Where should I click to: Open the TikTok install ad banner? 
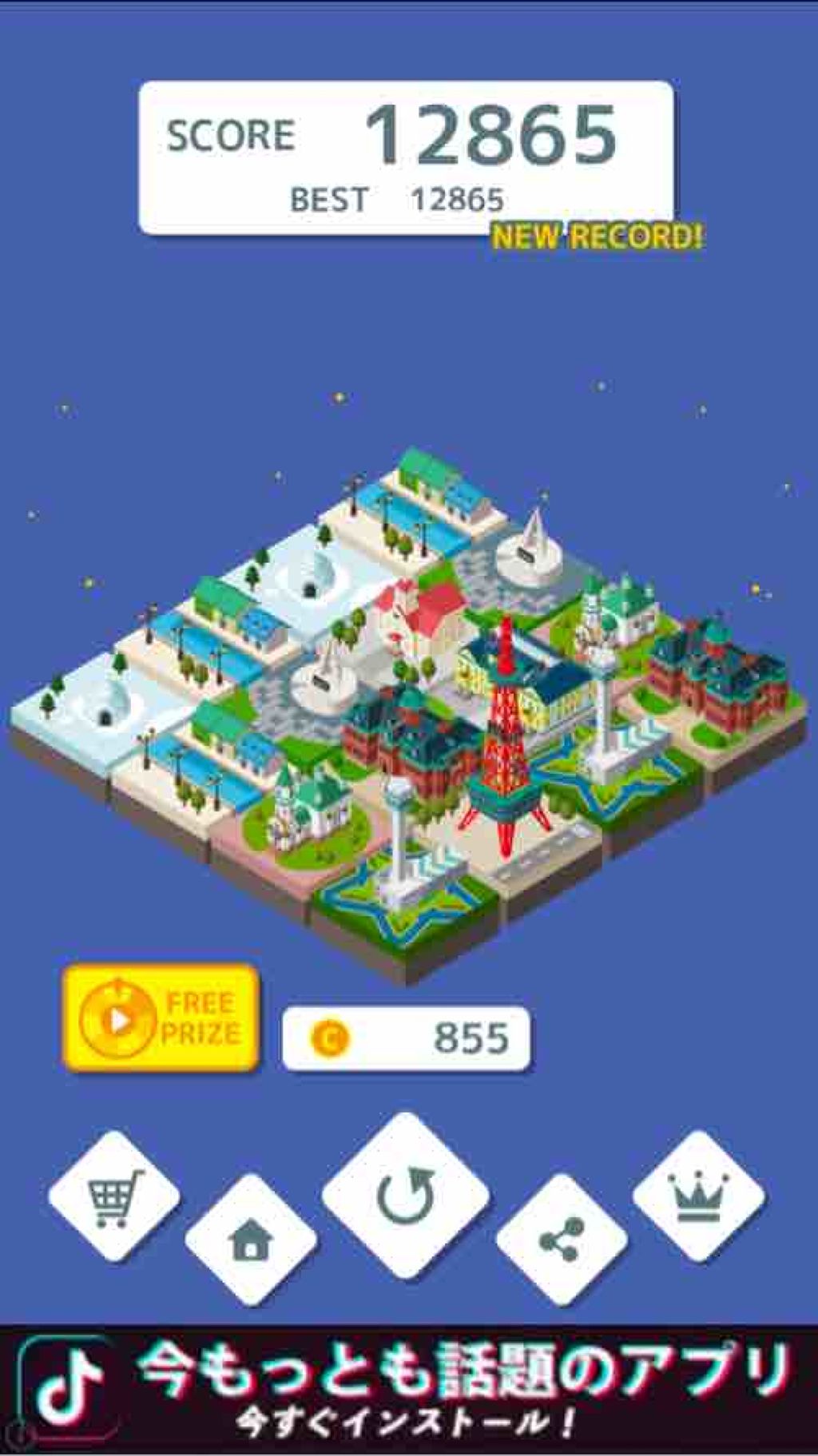coord(409,1391)
